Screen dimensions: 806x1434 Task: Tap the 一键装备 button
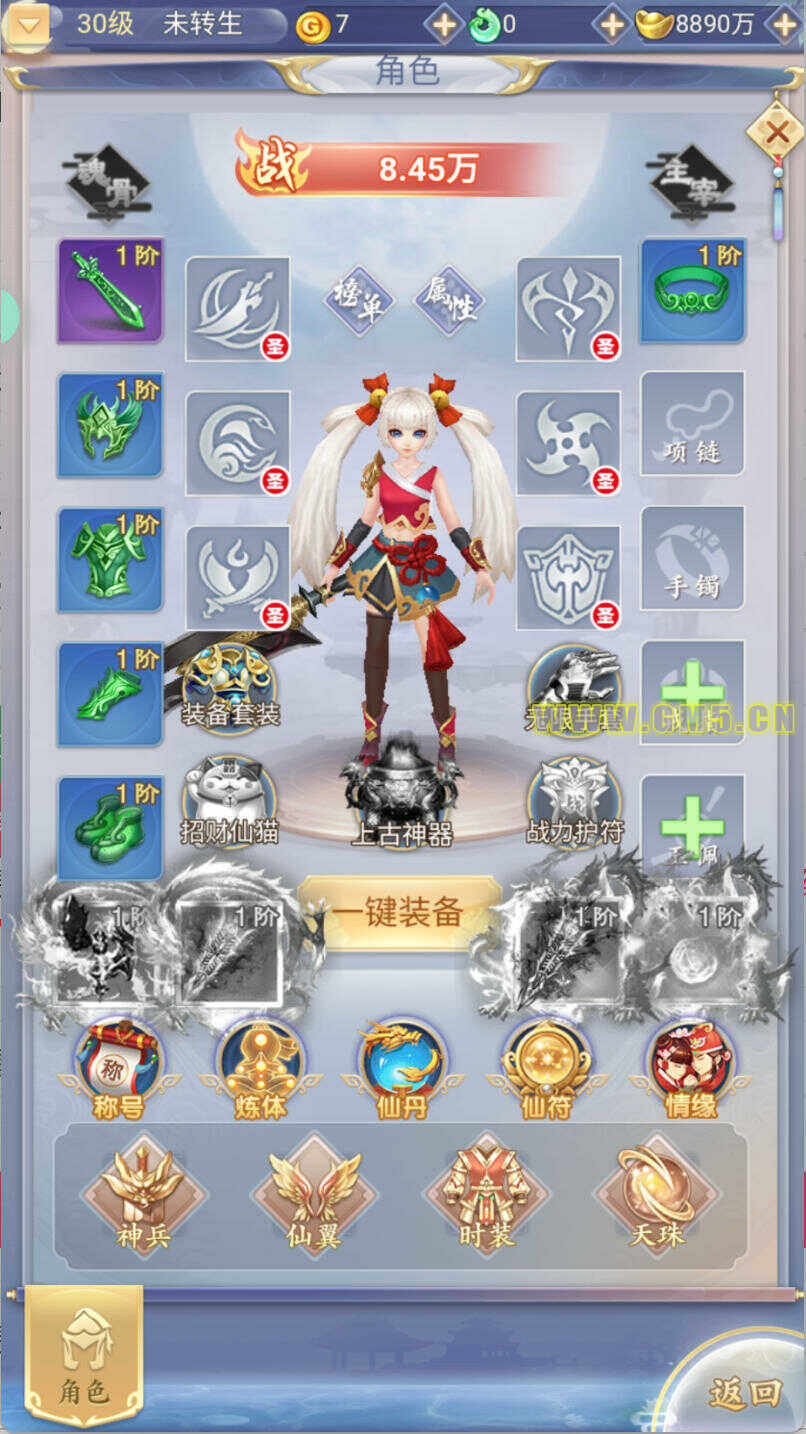click(398, 912)
